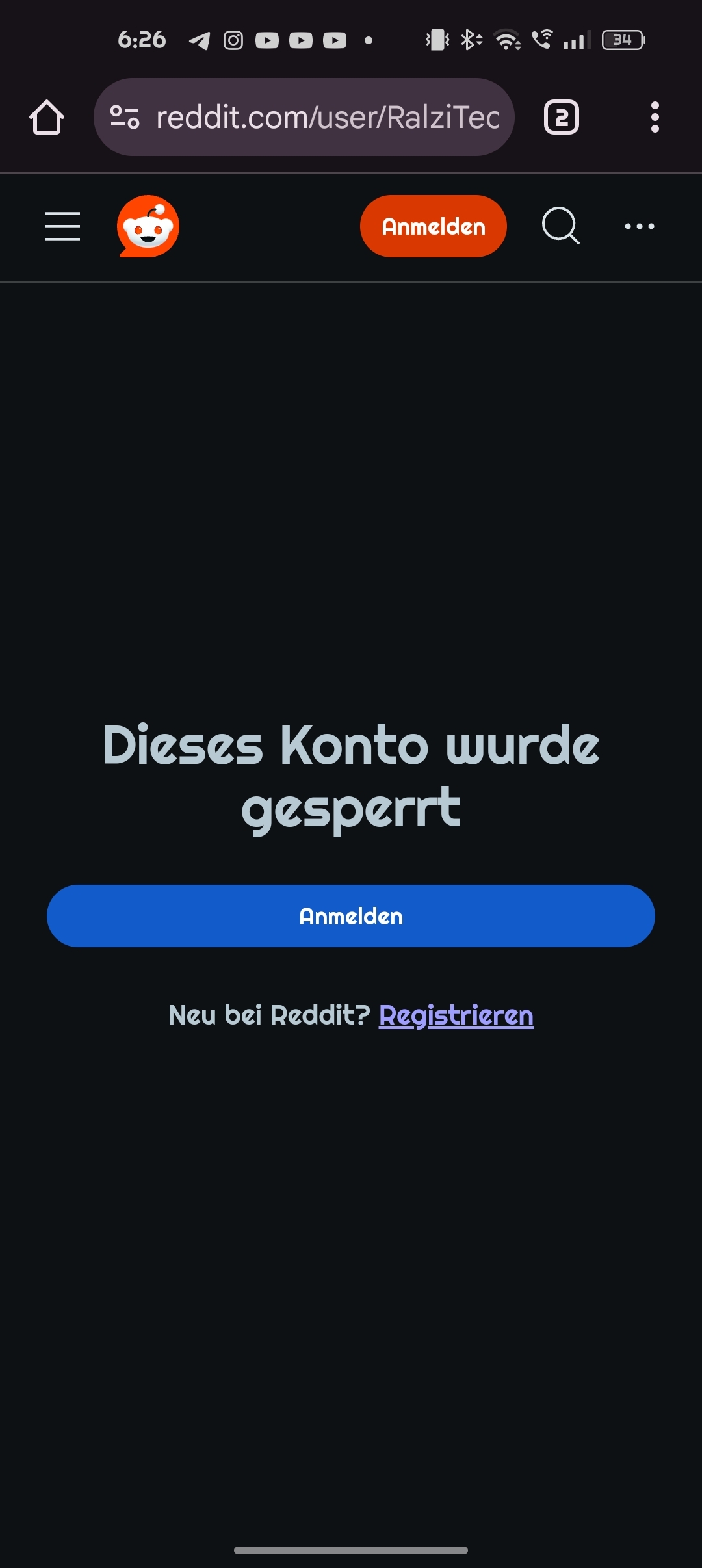View site info in the address bar

point(125,118)
